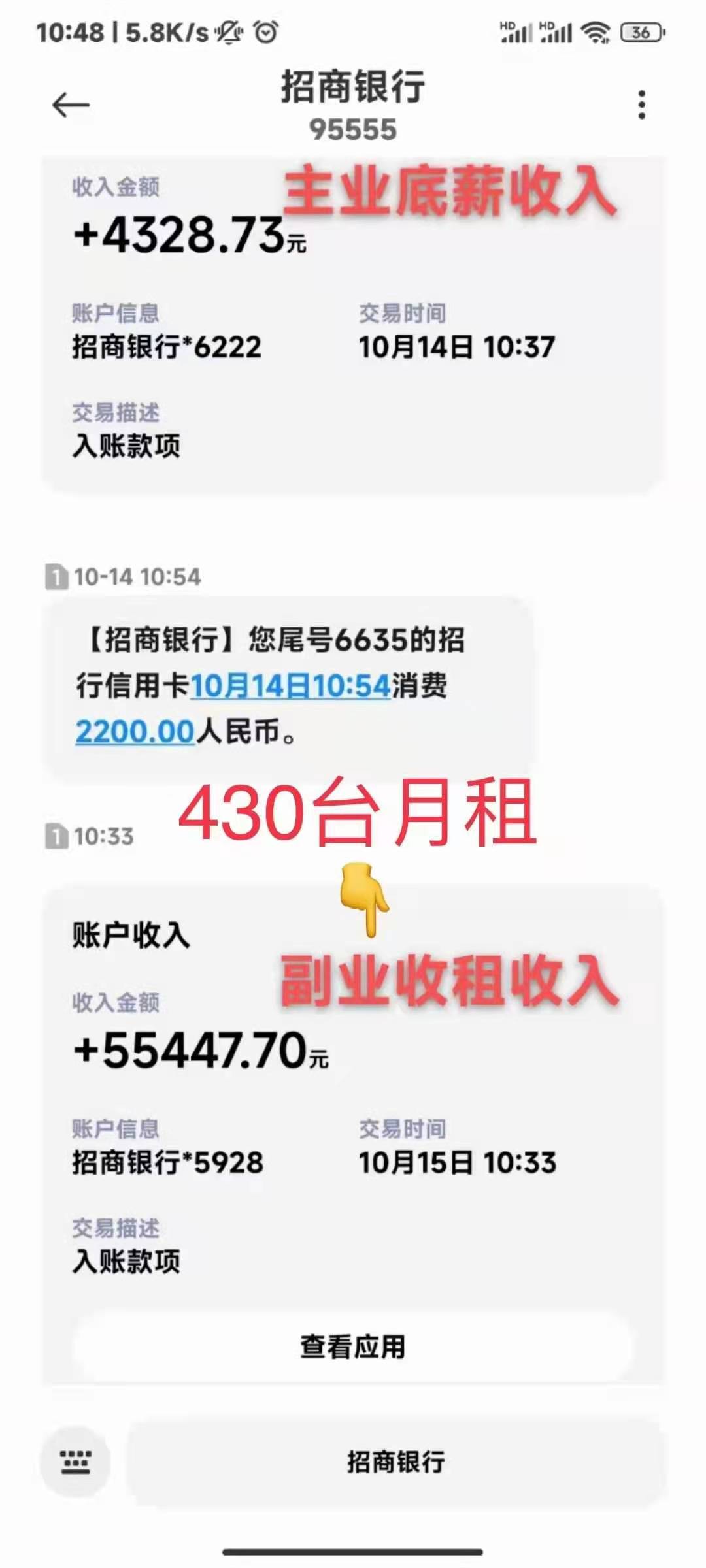The image size is (706, 1568).
Task: Open the three-dot overflow menu
Action: pos(641,105)
